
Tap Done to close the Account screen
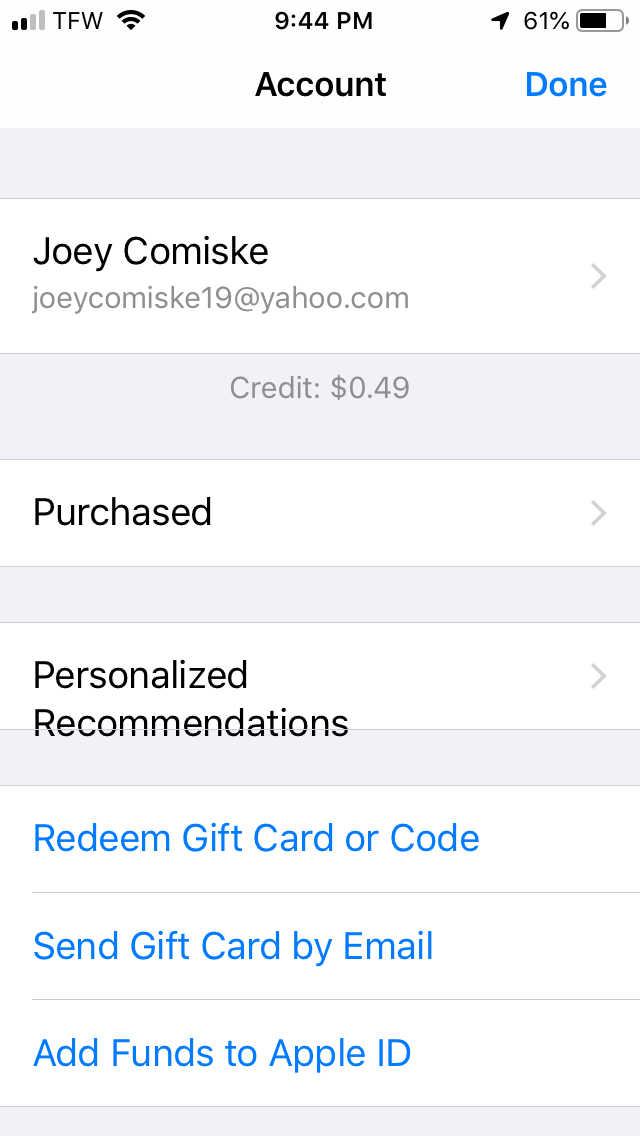point(565,85)
